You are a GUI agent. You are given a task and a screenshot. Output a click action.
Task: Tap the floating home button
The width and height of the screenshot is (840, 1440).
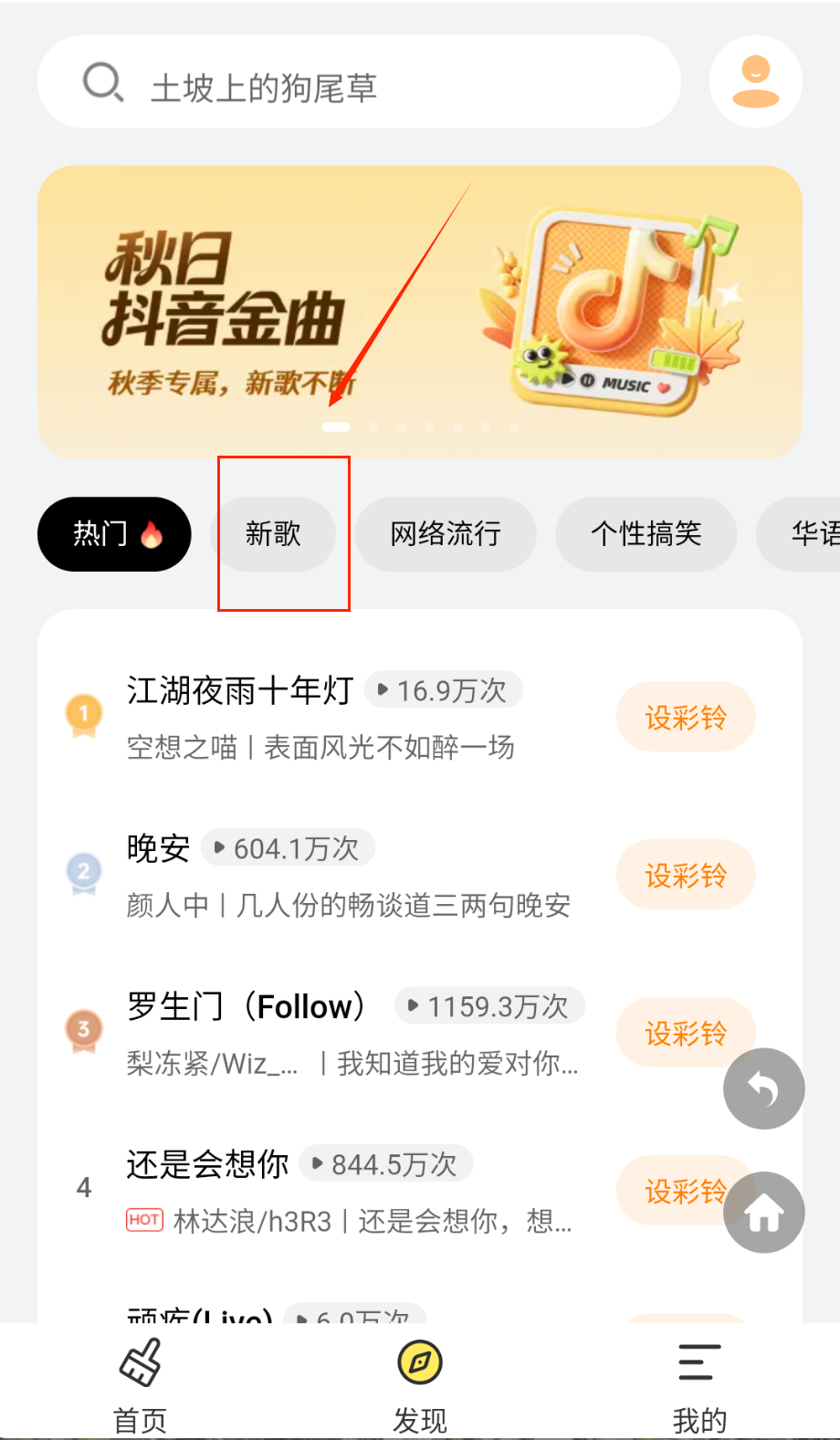point(764,1213)
